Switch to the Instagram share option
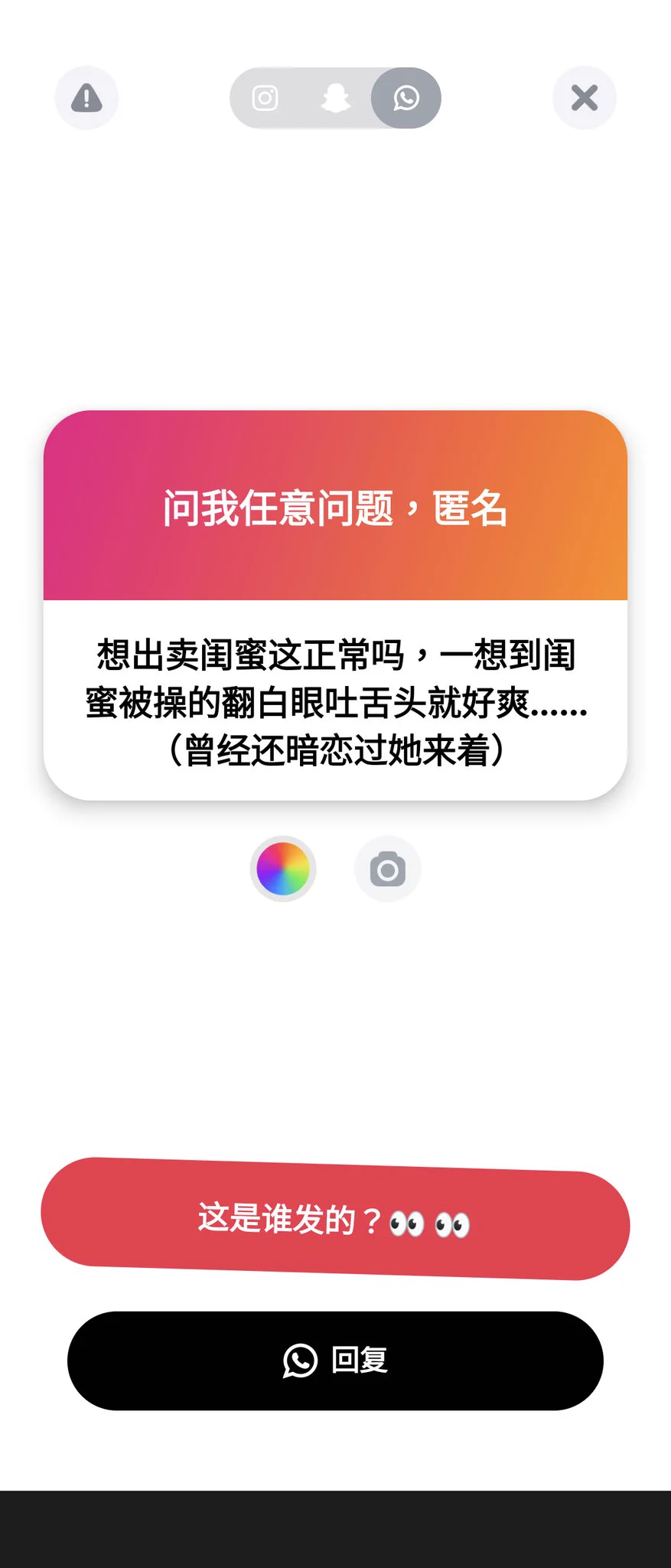This screenshot has width=671, height=1568. tap(265, 98)
